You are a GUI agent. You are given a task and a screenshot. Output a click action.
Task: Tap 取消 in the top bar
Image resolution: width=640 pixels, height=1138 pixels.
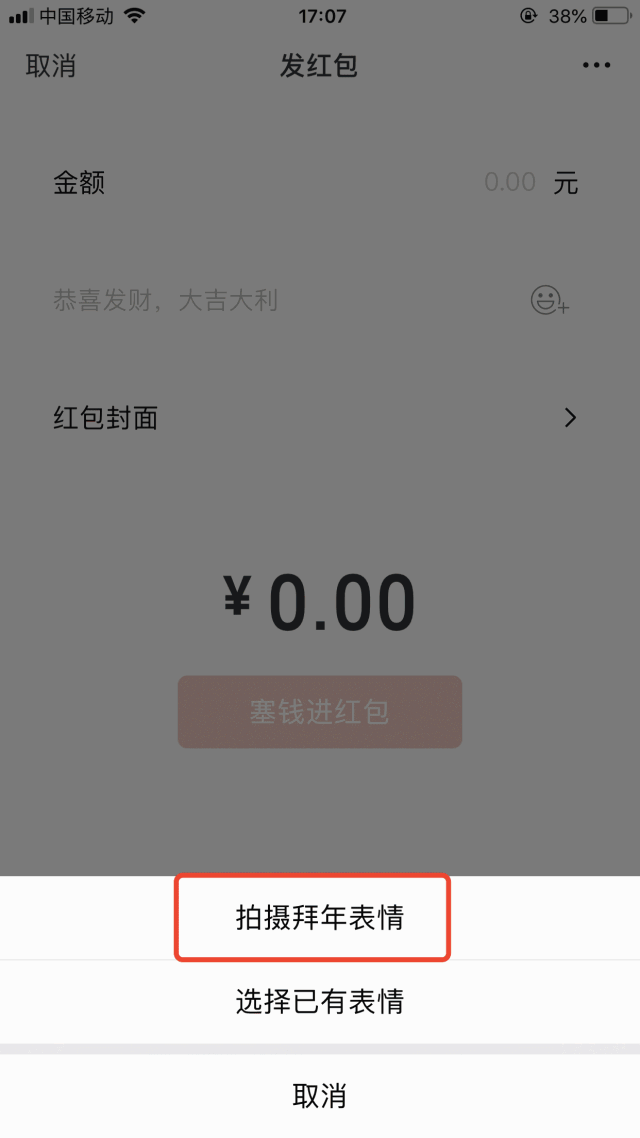51,66
